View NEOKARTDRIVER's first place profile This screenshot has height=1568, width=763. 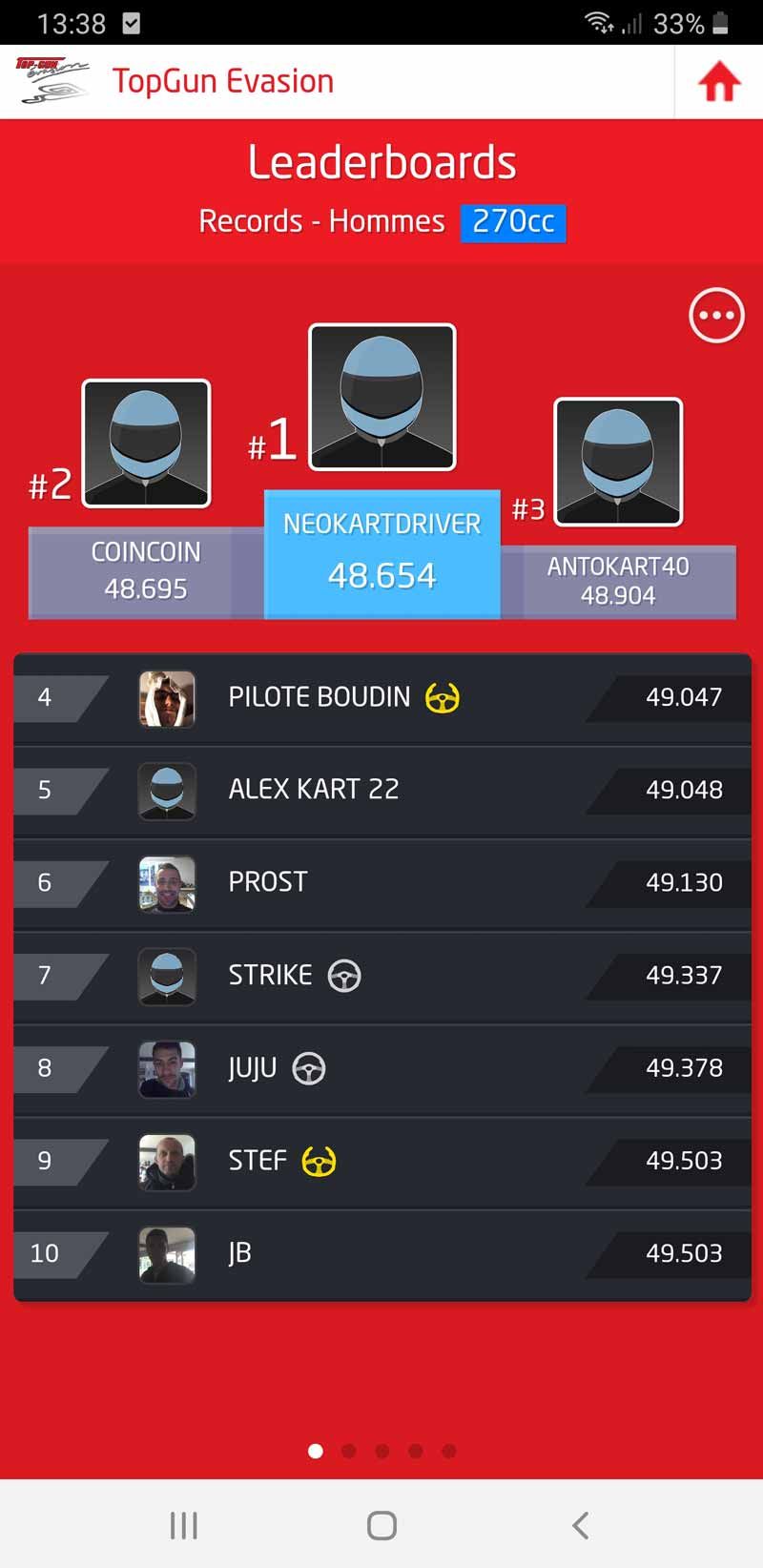382,398
